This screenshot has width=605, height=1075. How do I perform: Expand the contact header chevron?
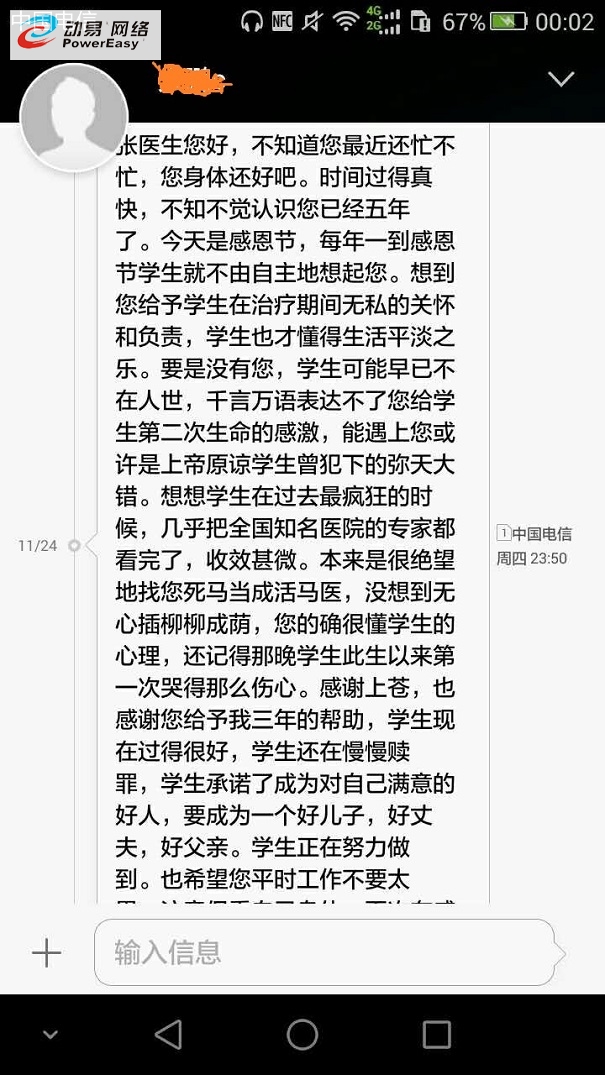click(561, 79)
